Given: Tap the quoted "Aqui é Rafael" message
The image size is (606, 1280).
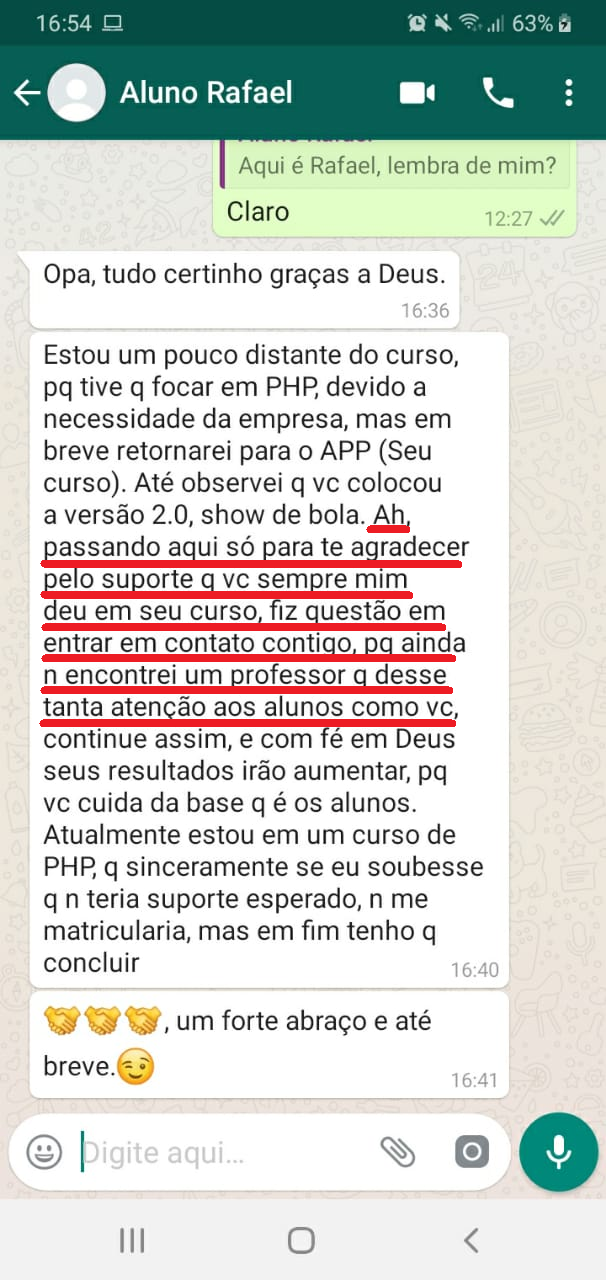Looking at the screenshot, I should pos(396,164).
